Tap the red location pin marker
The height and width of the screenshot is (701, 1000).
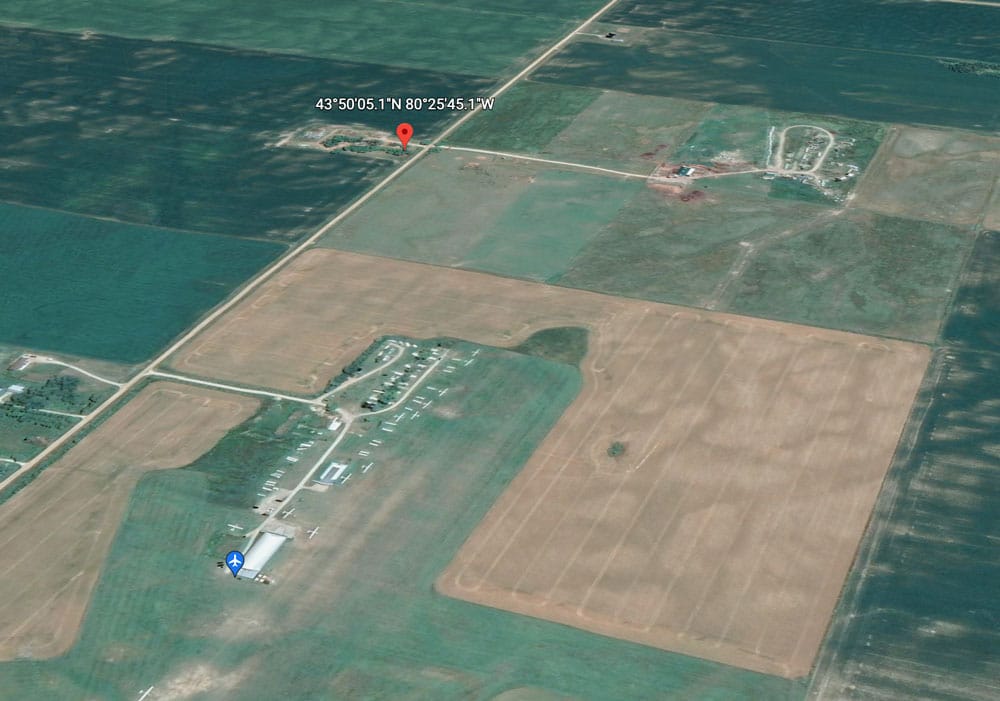tap(404, 134)
